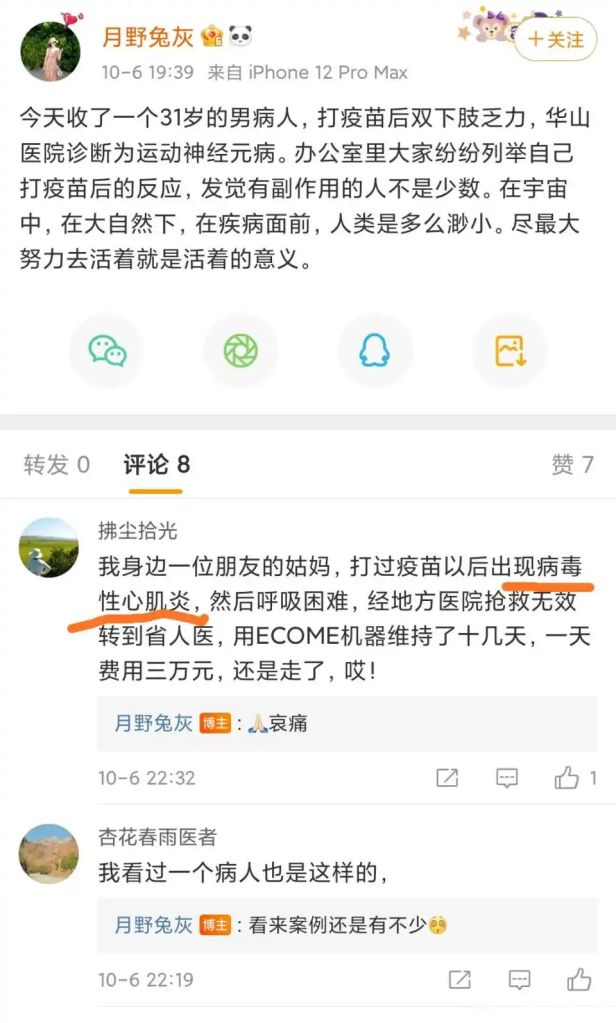The image size is (616, 1023).
Task: Share the post to WeChat Moments
Action: (241, 350)
